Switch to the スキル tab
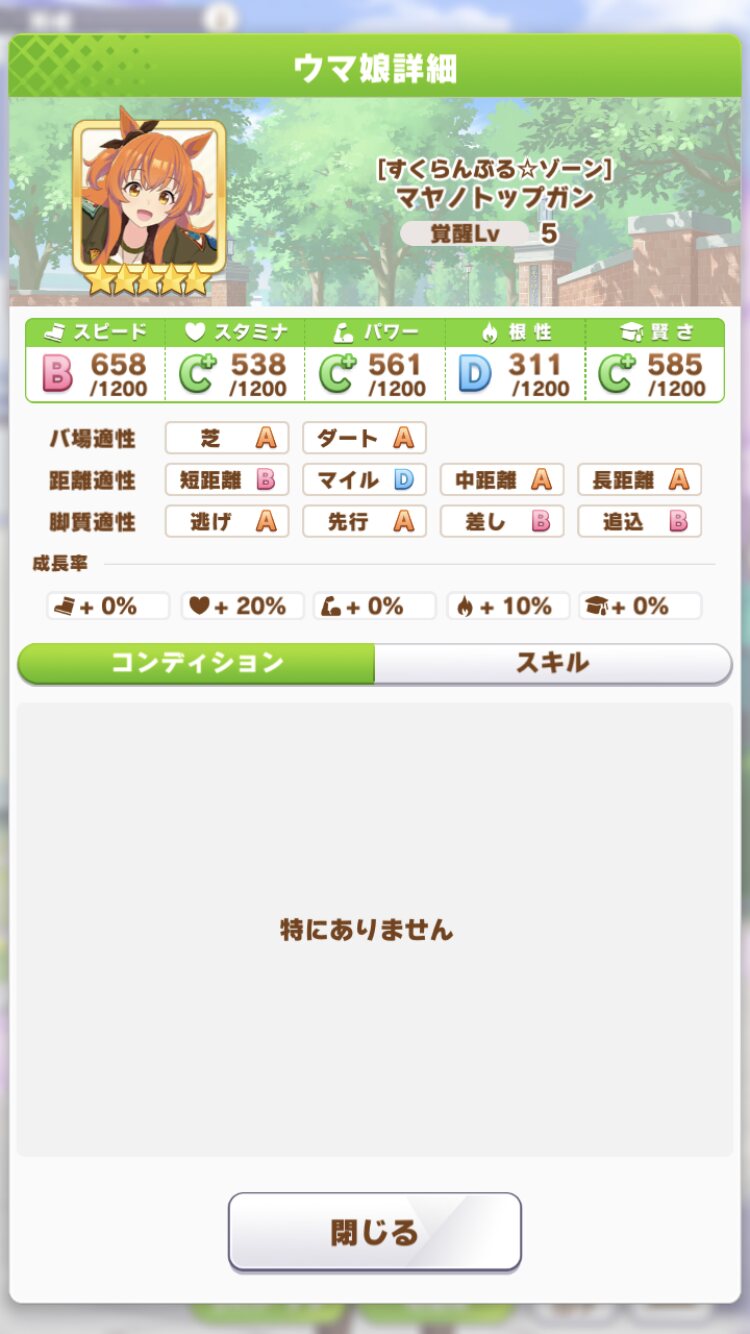This screenshot has height=1334, width=750. [x=553, y=663]
